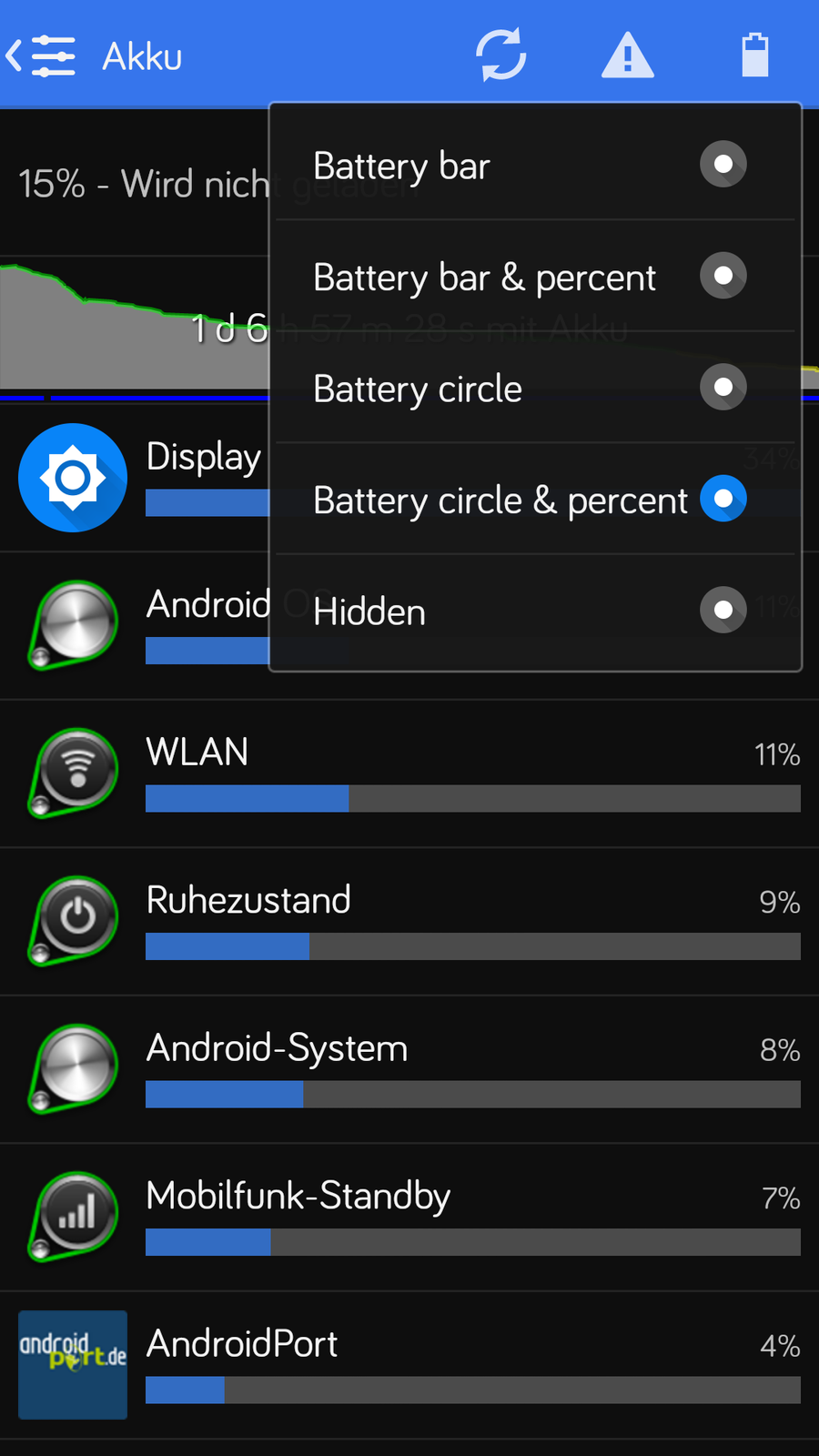Refresh battery statistics
819x1456 pixels.
[x=501, y=56]
